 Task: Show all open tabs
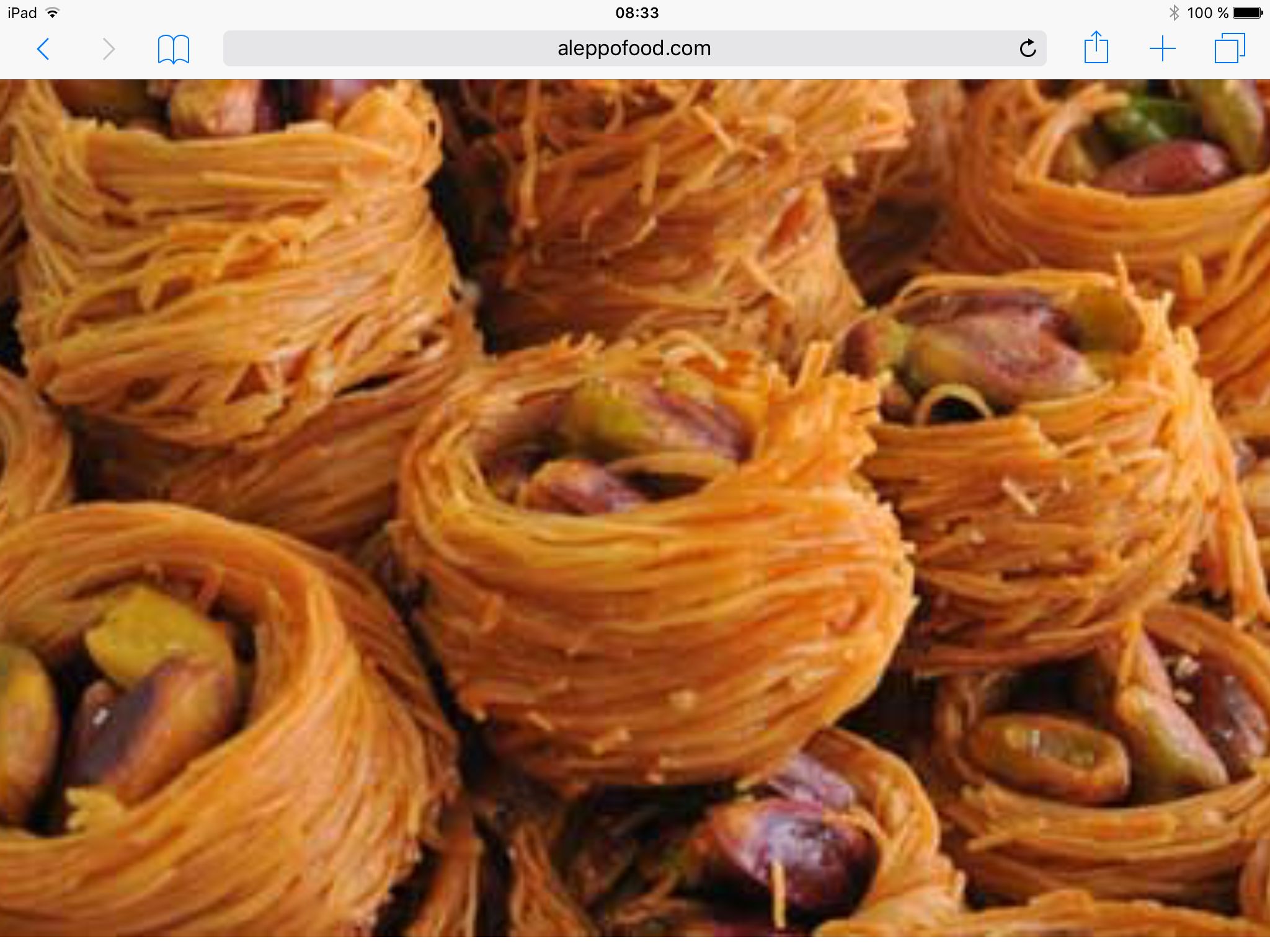[1229, 49]
